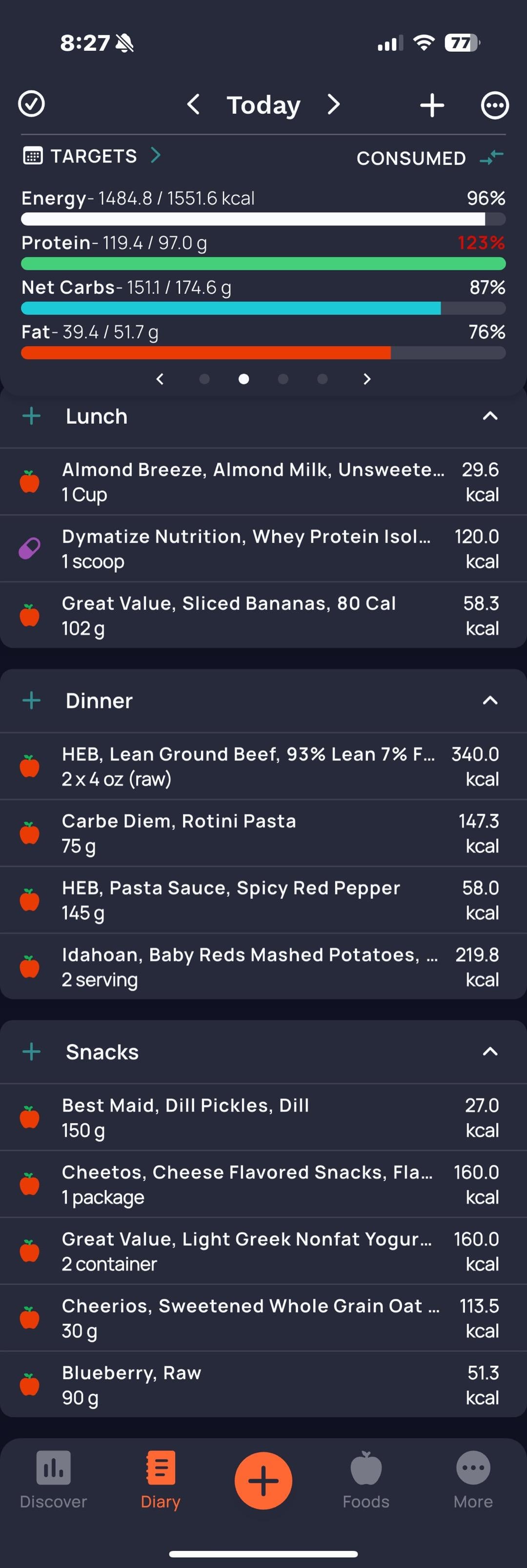Viewport: 527px width, 1568px height.
Task: Open the Cheetos snack entry
Action: tap(256, 1184)
